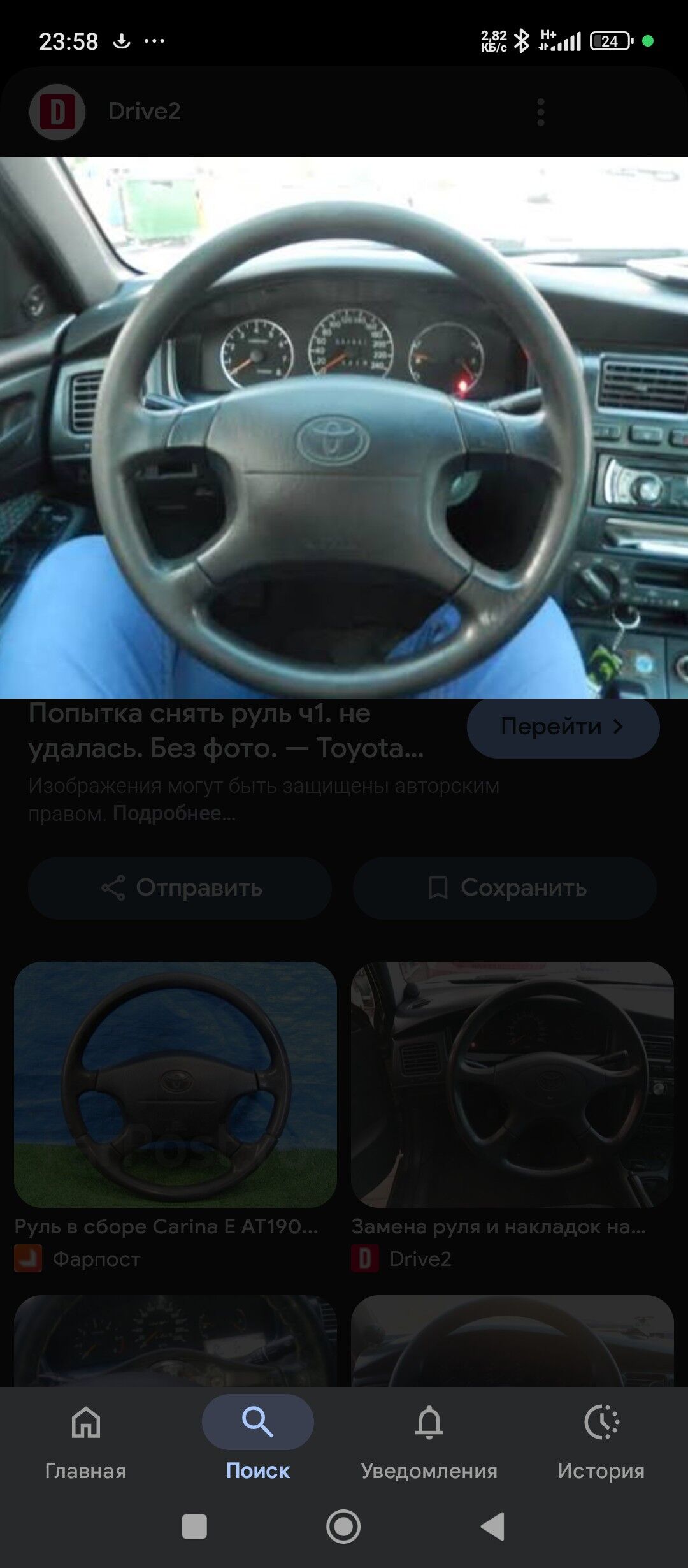Open the Замена руля и накладок result

point(512,1085)
